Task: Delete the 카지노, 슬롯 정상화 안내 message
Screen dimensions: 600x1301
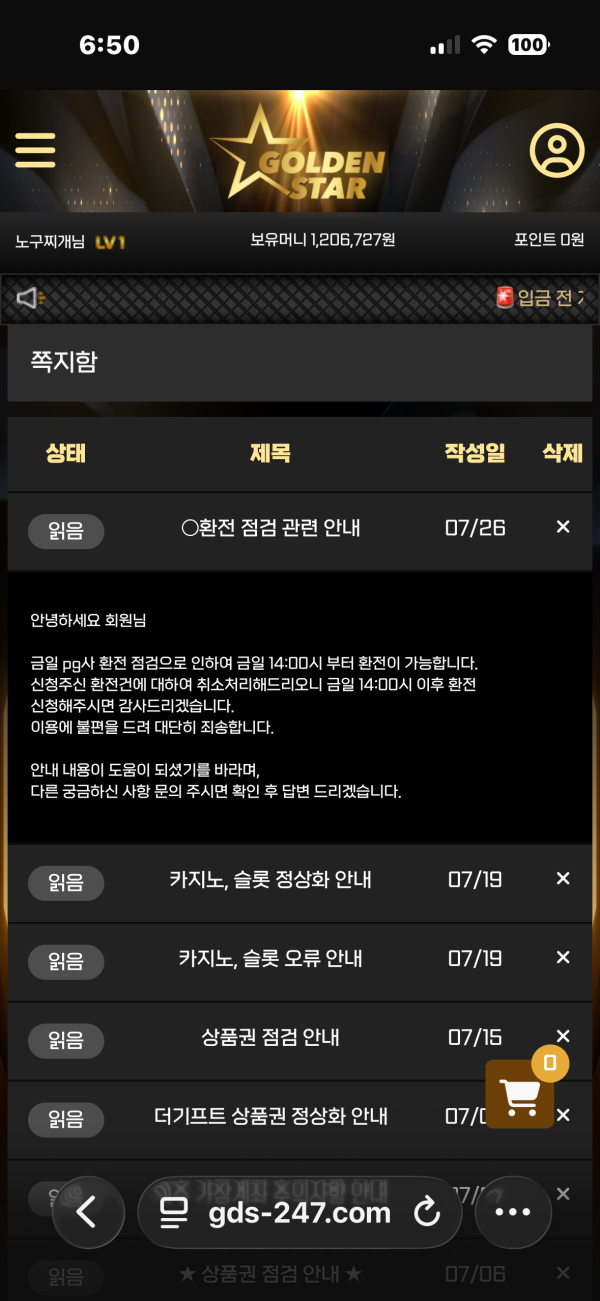Action: pos(563,879)
